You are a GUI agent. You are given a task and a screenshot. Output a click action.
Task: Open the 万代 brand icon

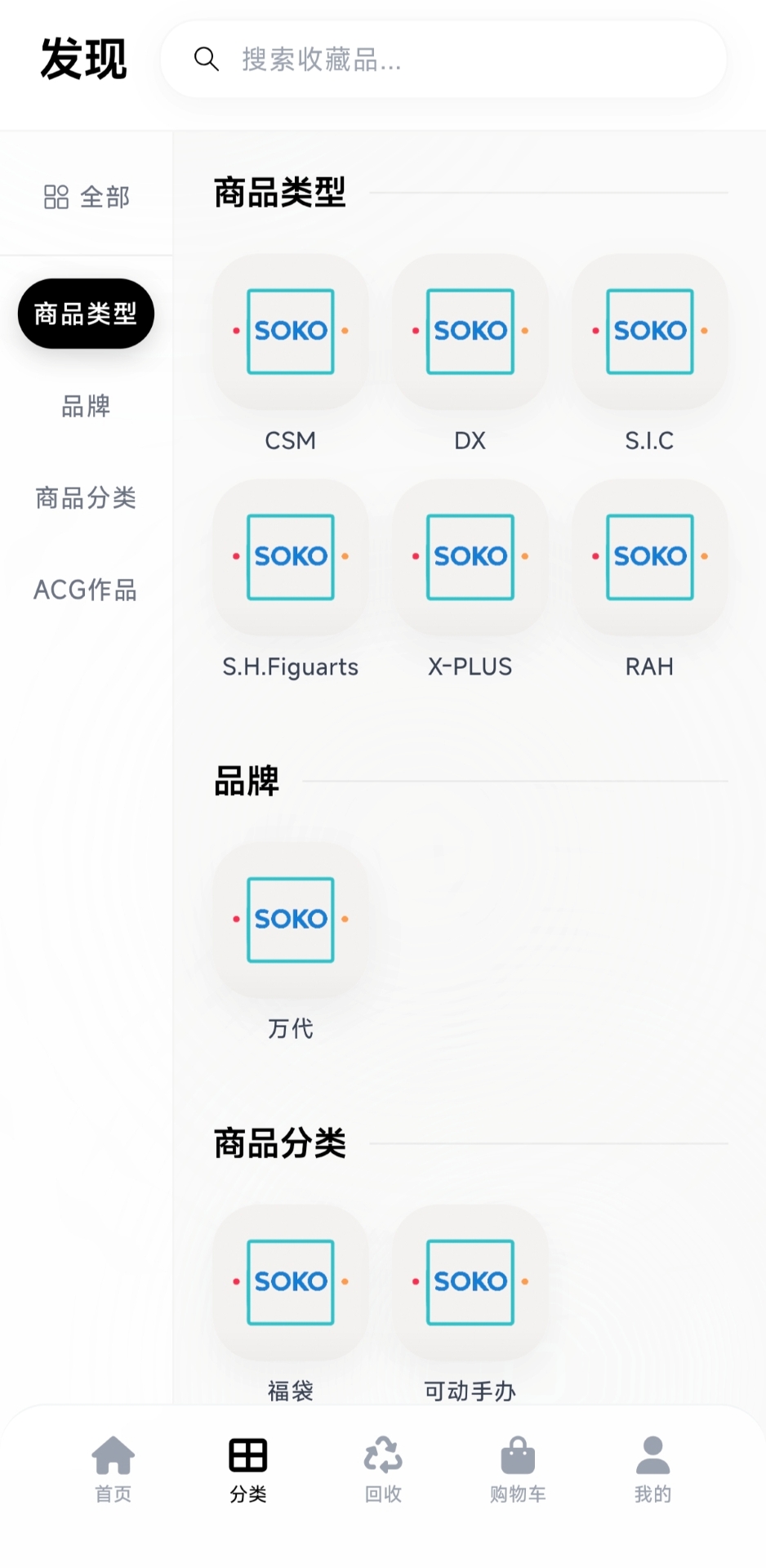coord(290,920)
